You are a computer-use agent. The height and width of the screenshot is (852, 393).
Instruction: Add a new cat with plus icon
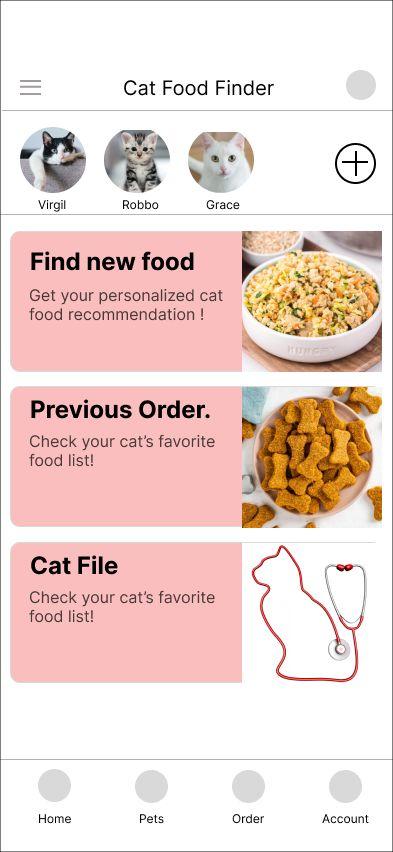click(355, 163)
